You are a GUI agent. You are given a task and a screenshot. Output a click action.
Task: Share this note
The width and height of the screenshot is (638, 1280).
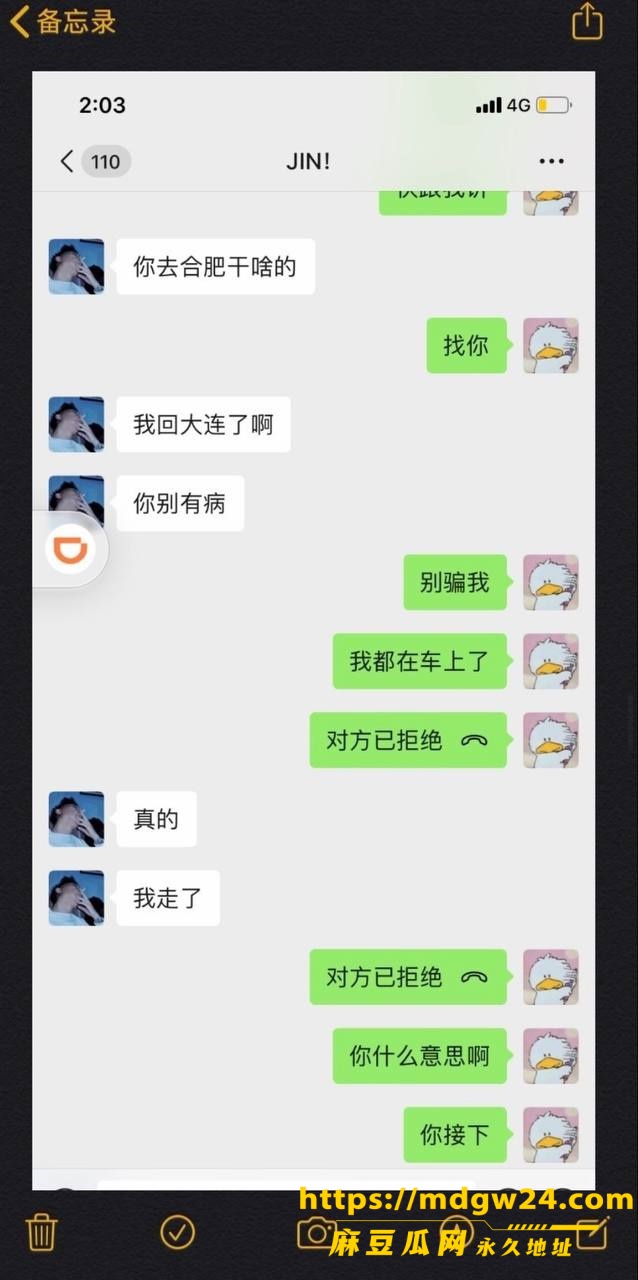tap(587, 21)
